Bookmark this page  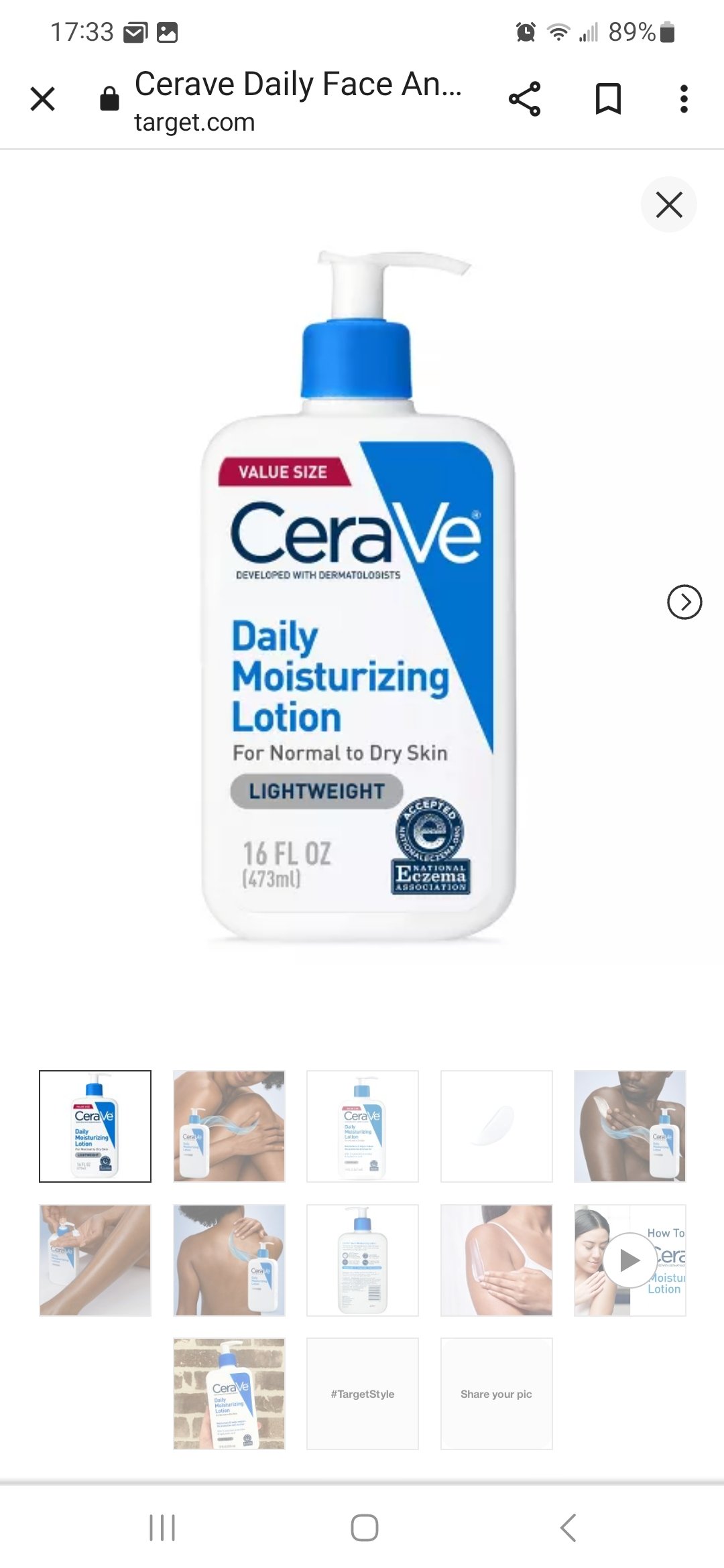click(608, 99)
